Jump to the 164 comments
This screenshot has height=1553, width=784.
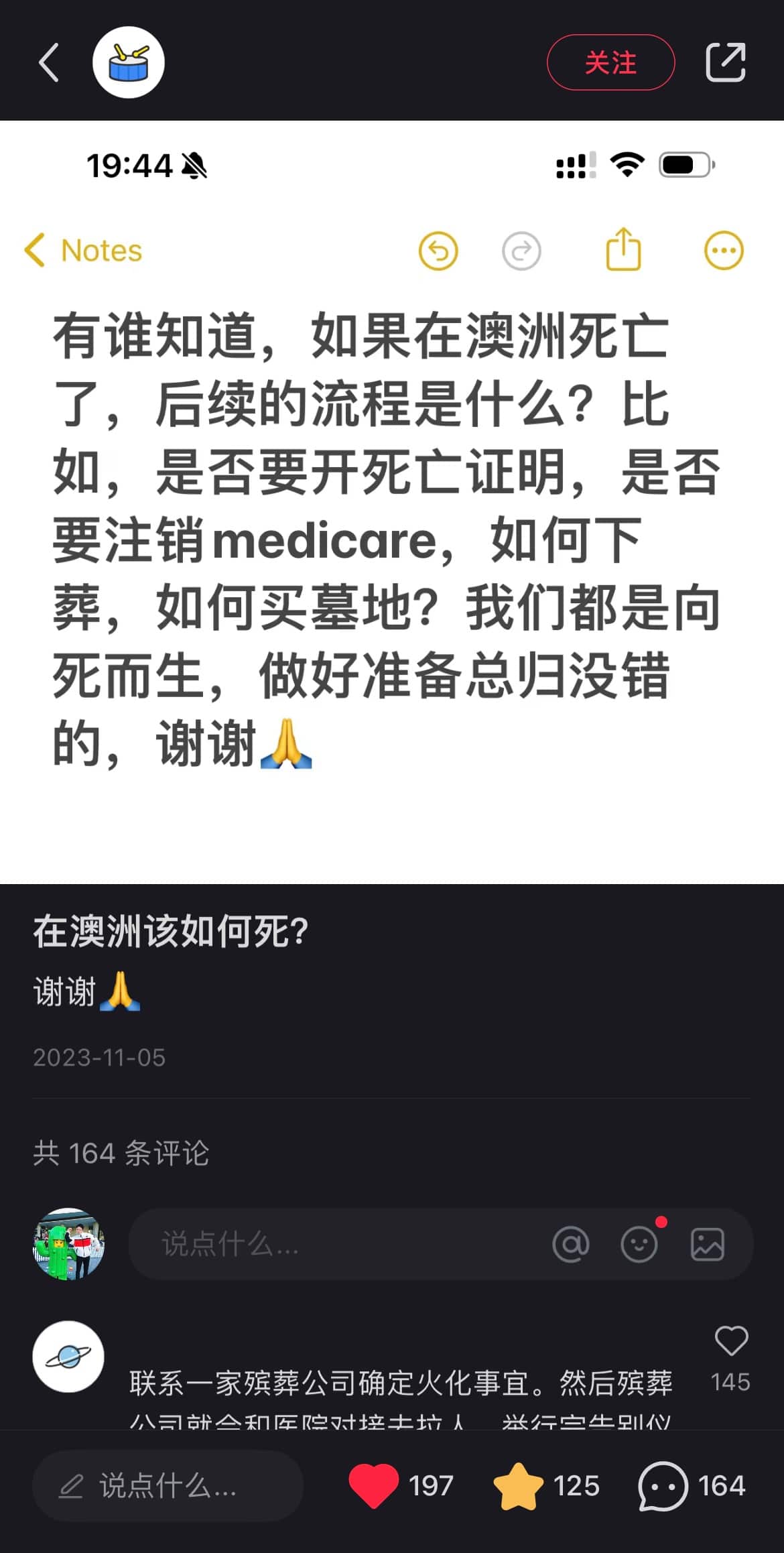663,1486
